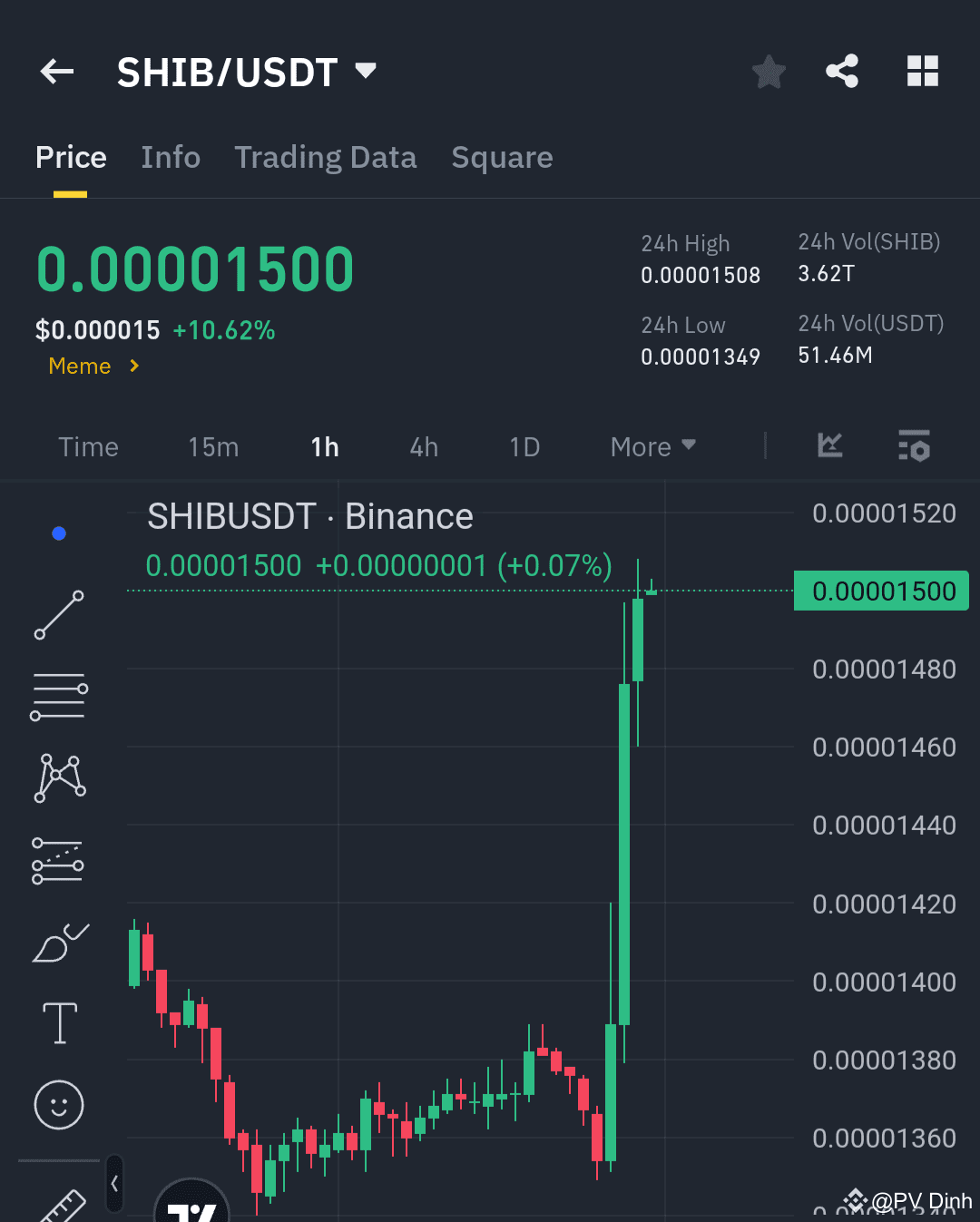This screenshot has height=1222, width=980.
Task: Go back using the arrow button
Action: (56, 71)
